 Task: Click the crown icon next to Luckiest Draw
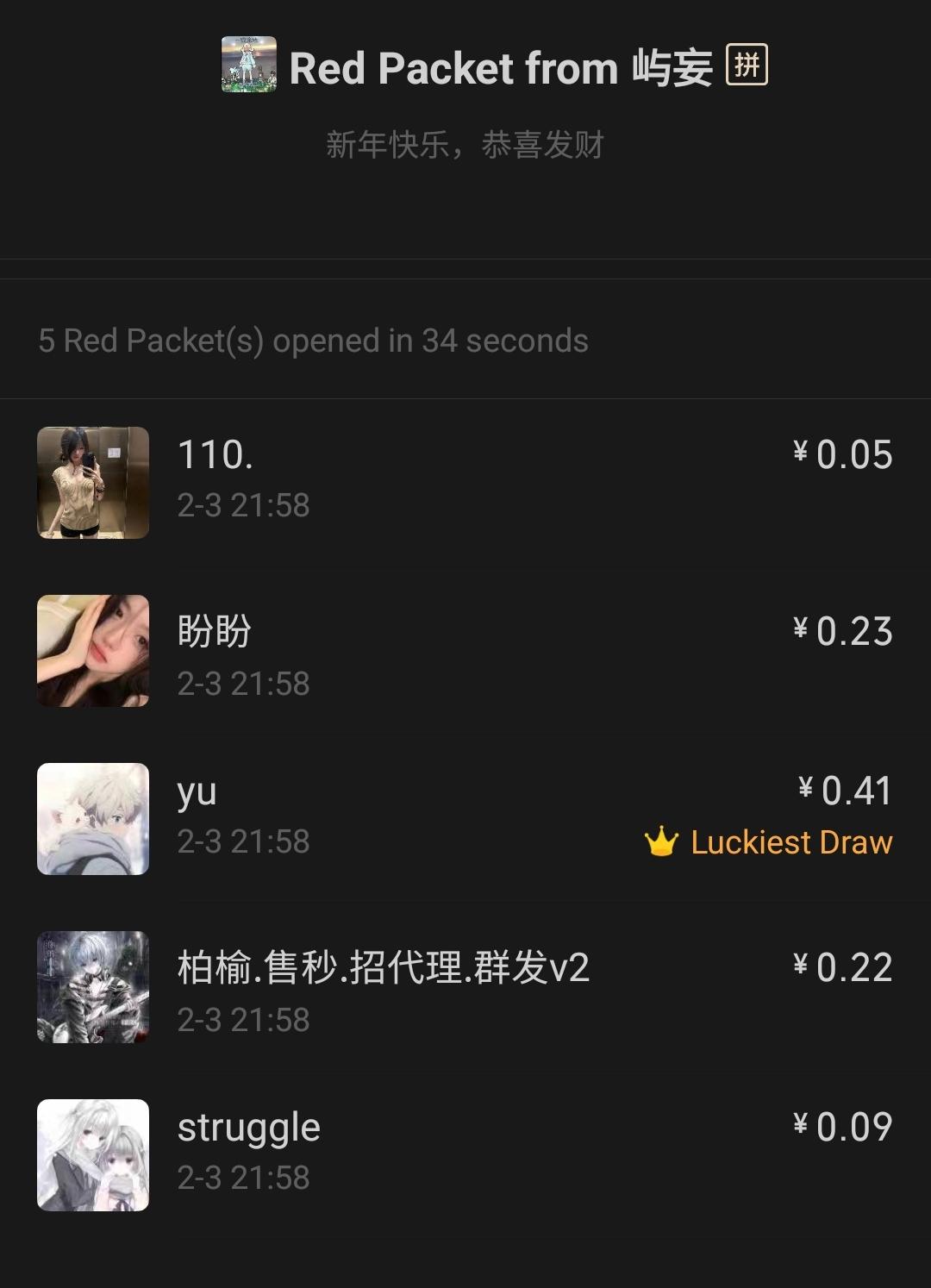(662, 842)
